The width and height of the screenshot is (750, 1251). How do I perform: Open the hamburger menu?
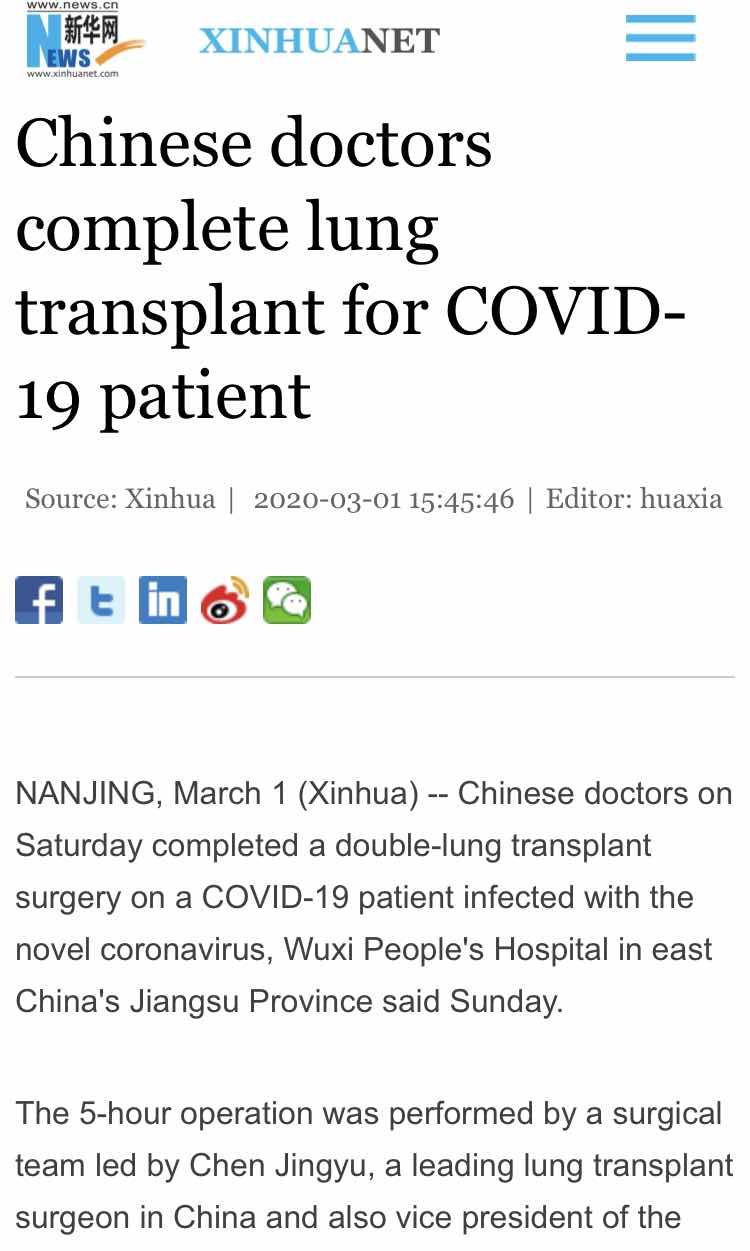point(660,40)
